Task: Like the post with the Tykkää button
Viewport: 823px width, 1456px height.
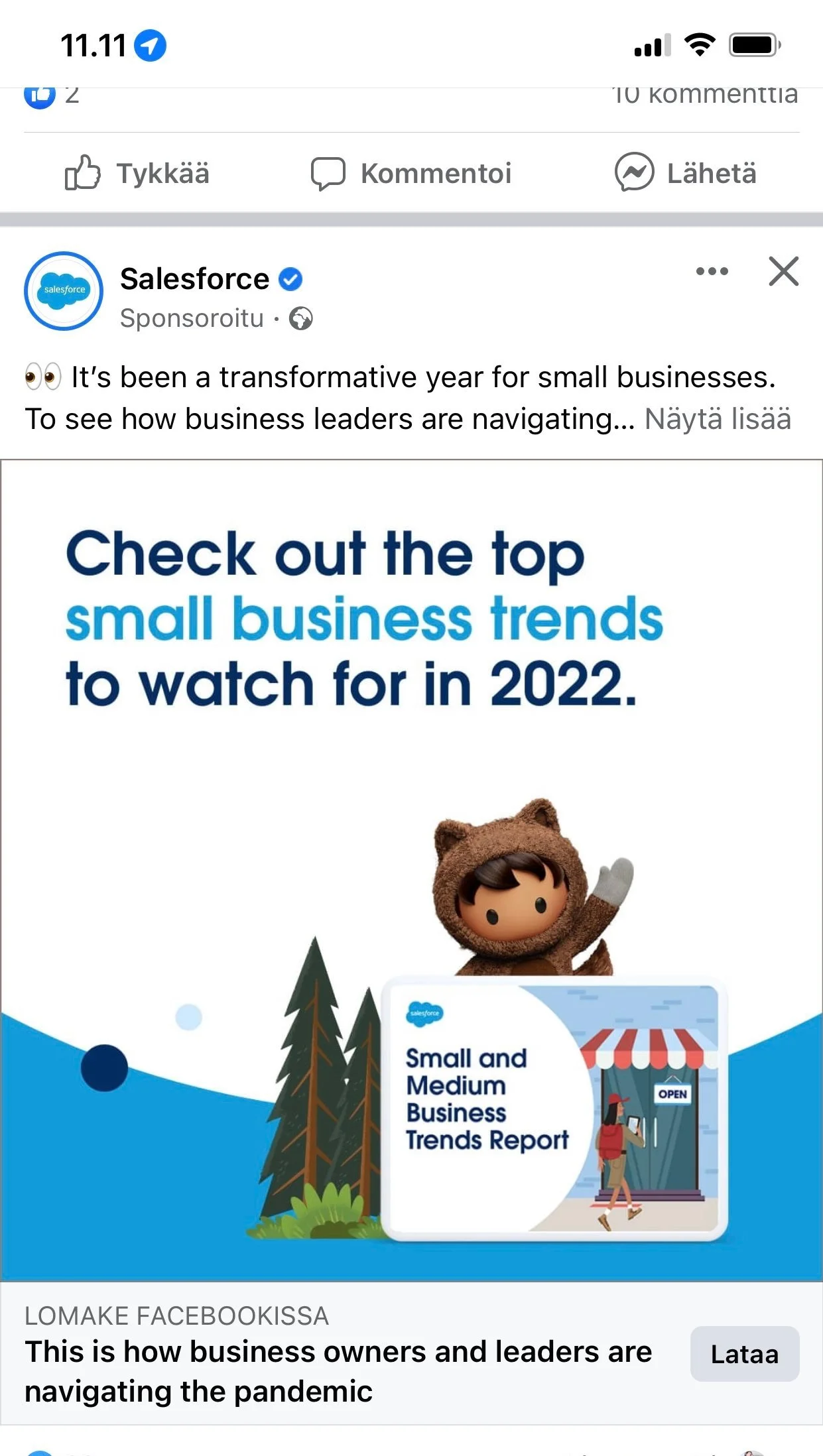Action: click(x=137, y=174)
